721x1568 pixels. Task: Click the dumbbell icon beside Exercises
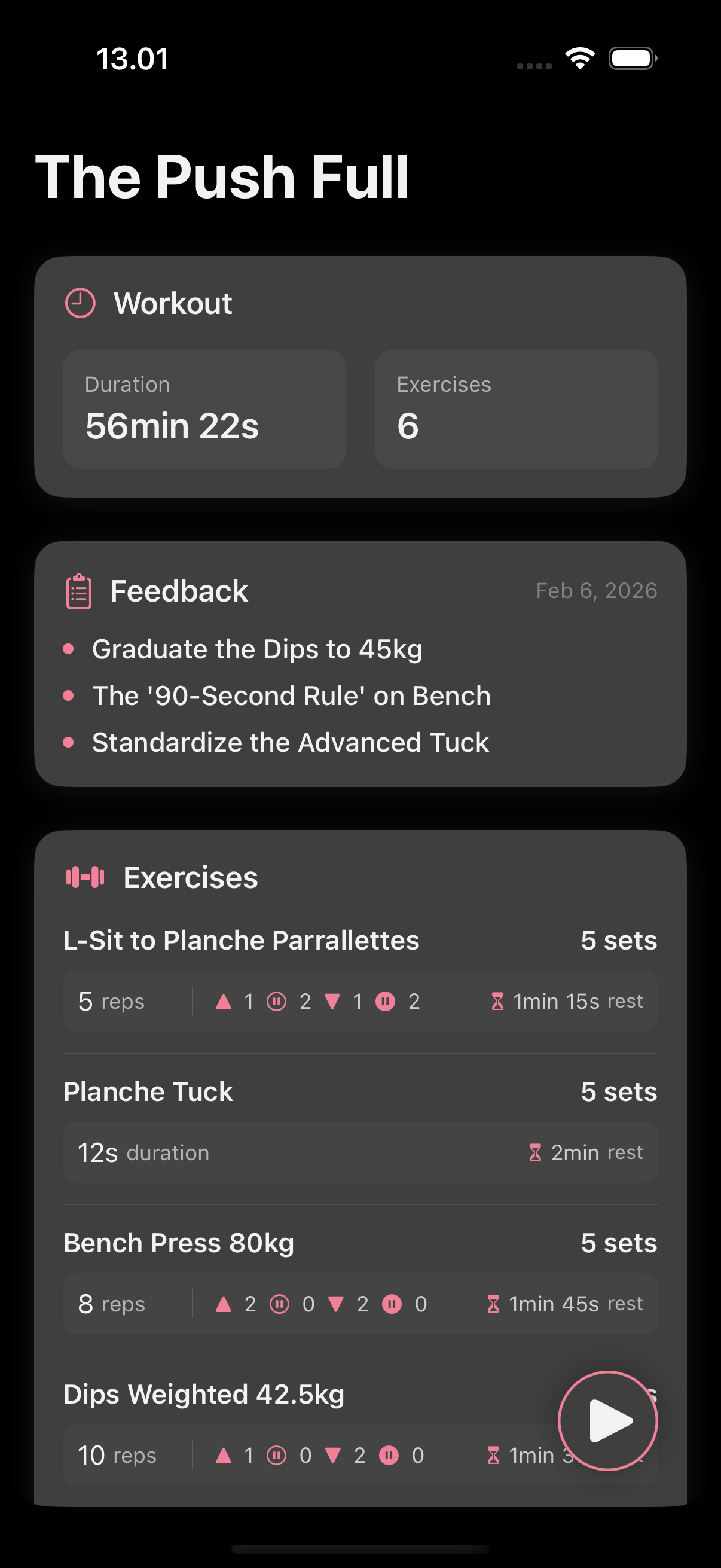[84, 877]
